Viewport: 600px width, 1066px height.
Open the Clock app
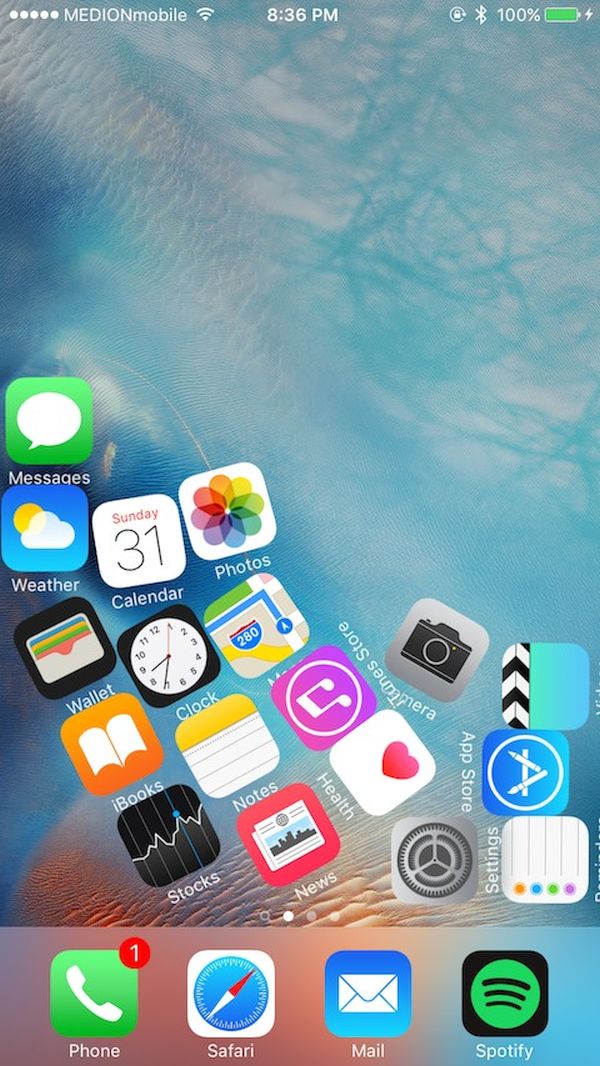tap(169, 655)
